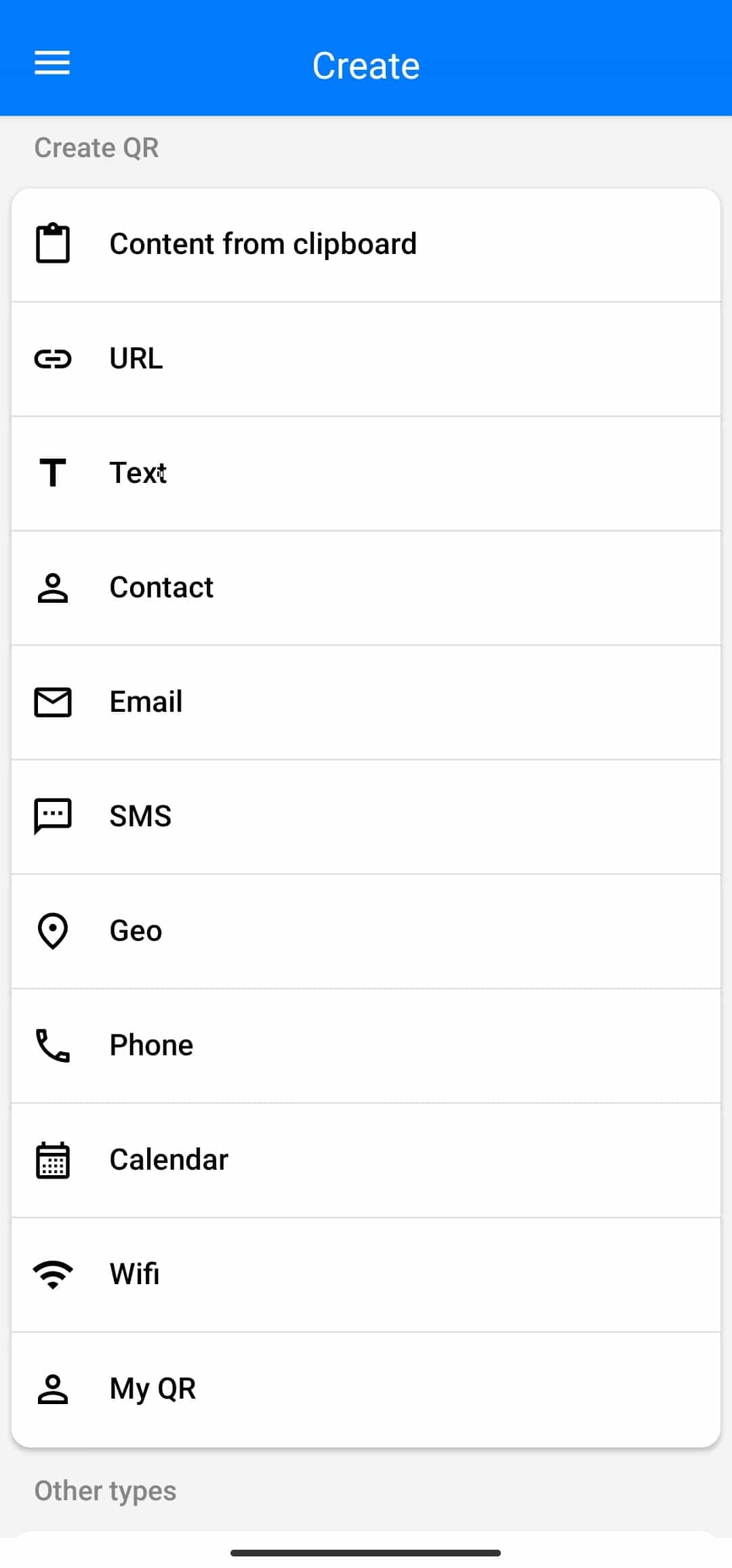Create an Email QR code
This screenshot has width=732, height=1568.
pyautogui.click(x=366, y=702)
